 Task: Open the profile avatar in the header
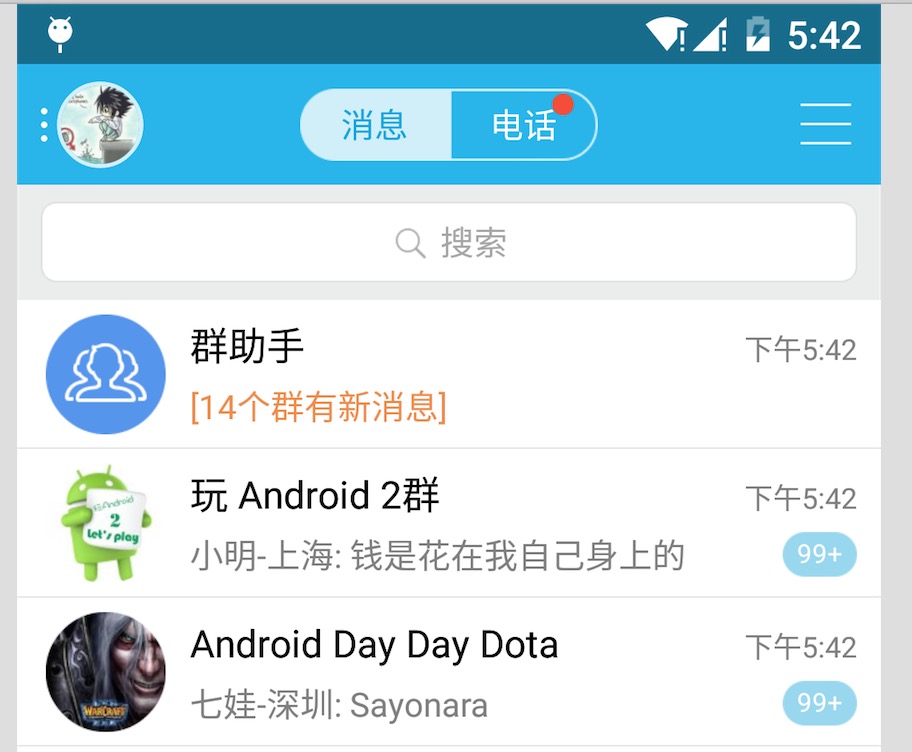(100, 125)
